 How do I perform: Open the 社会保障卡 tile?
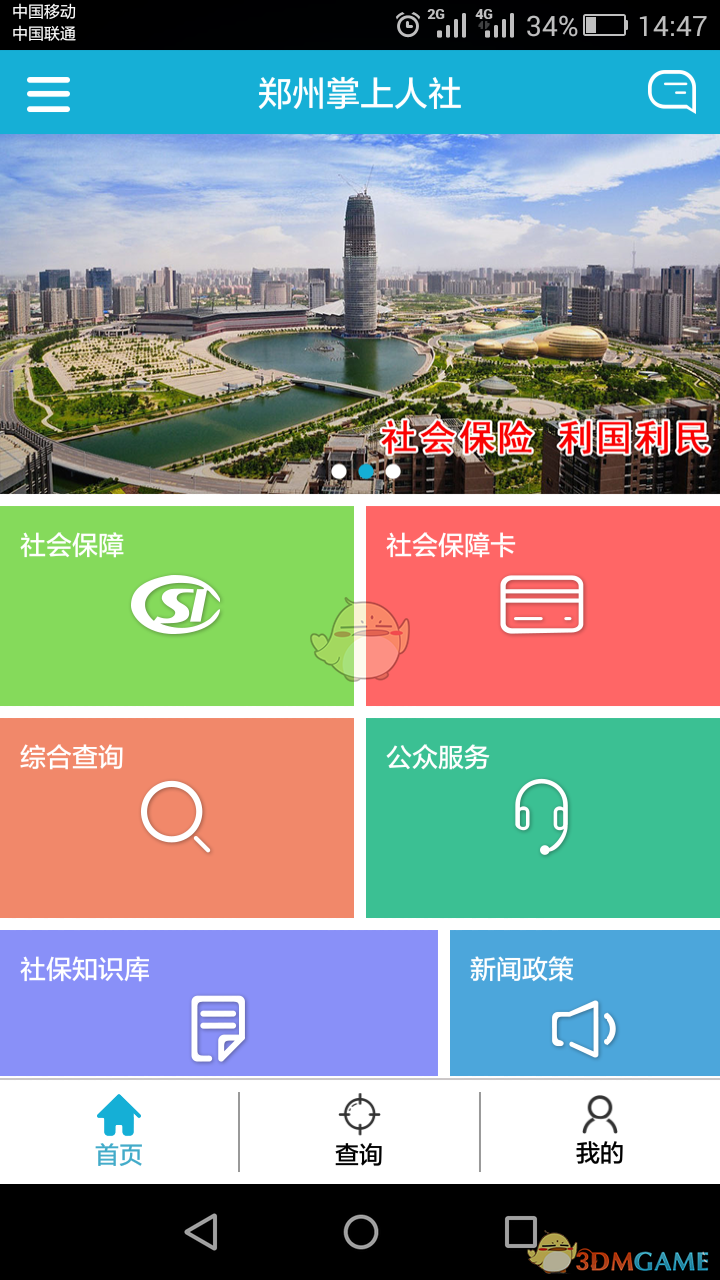[542, 606]
